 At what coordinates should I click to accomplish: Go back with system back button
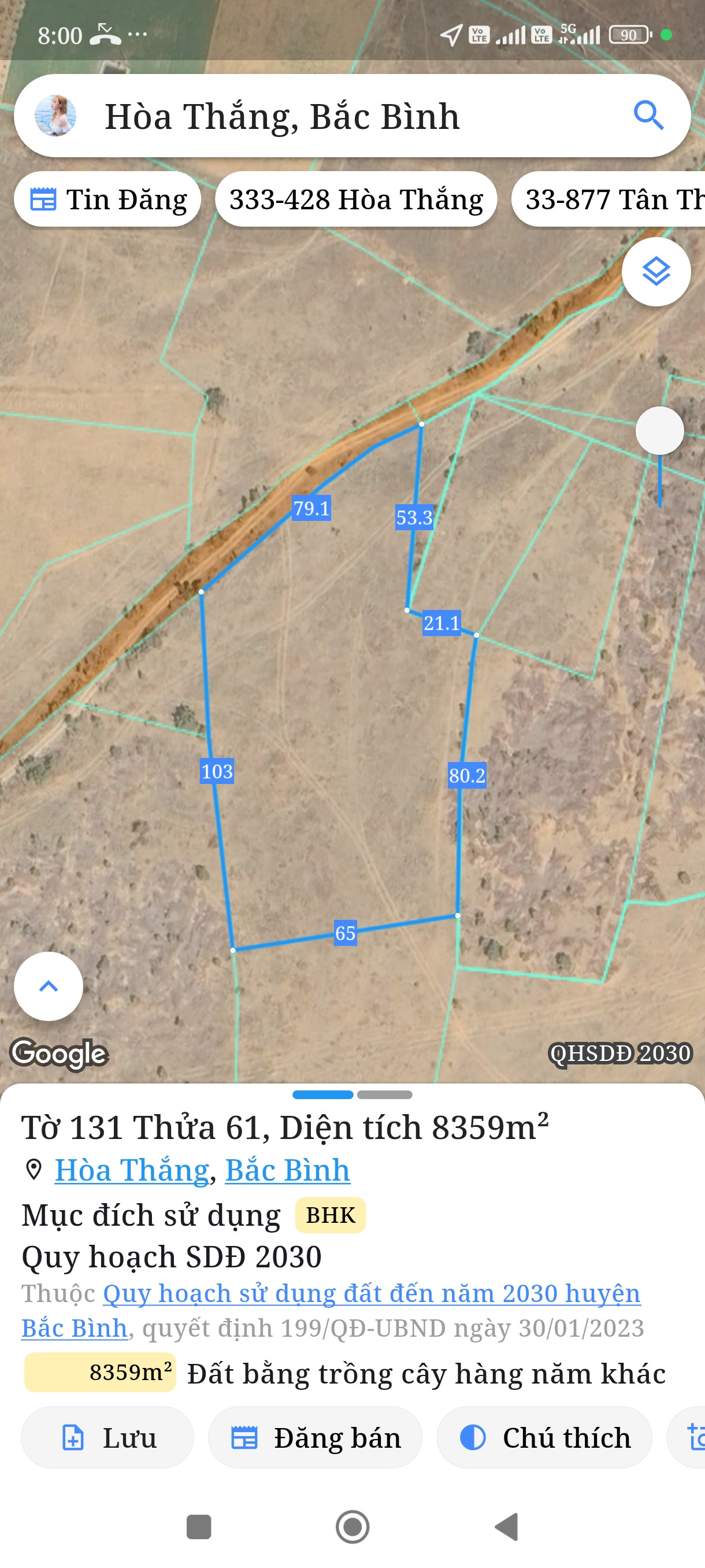tap(506, 1526)
